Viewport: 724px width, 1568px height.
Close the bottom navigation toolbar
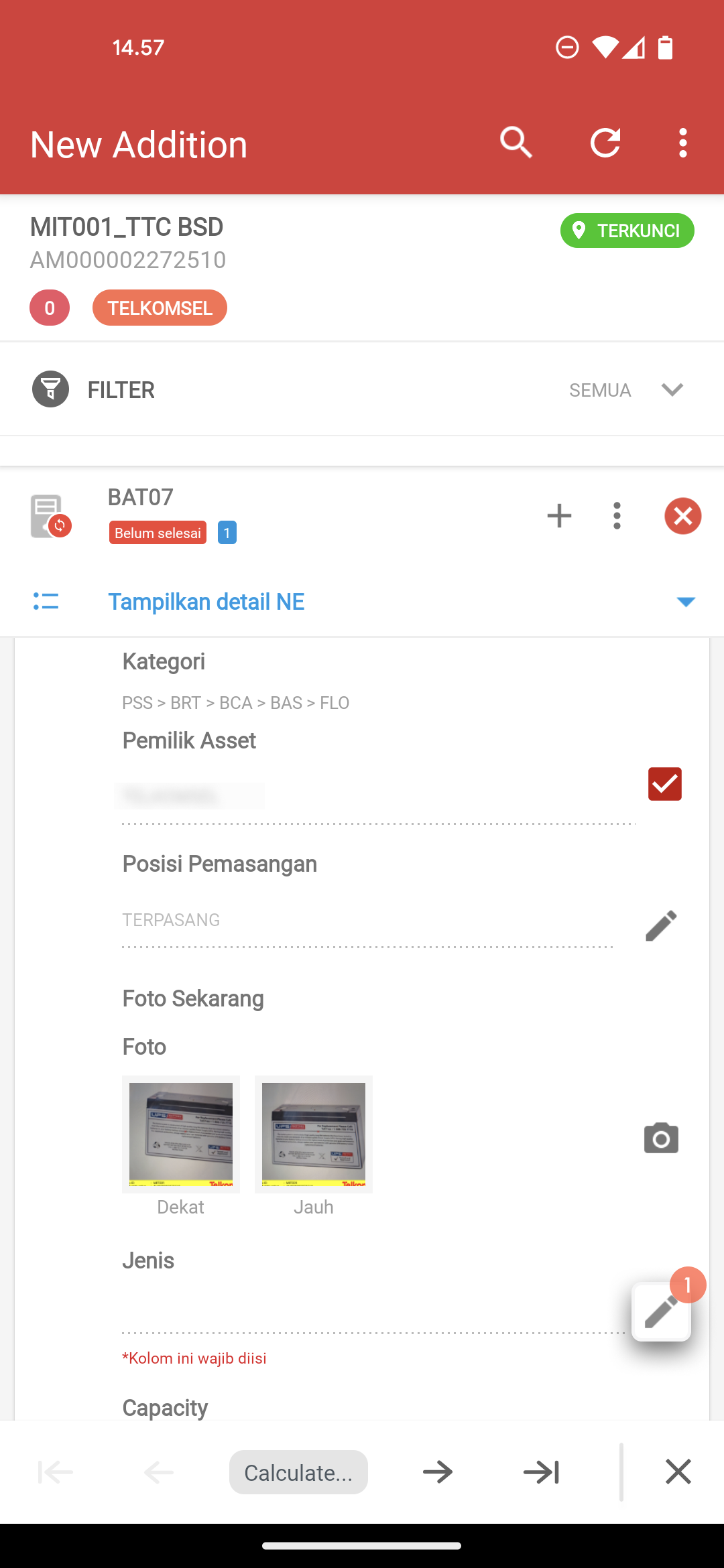tap(678, 1472)
